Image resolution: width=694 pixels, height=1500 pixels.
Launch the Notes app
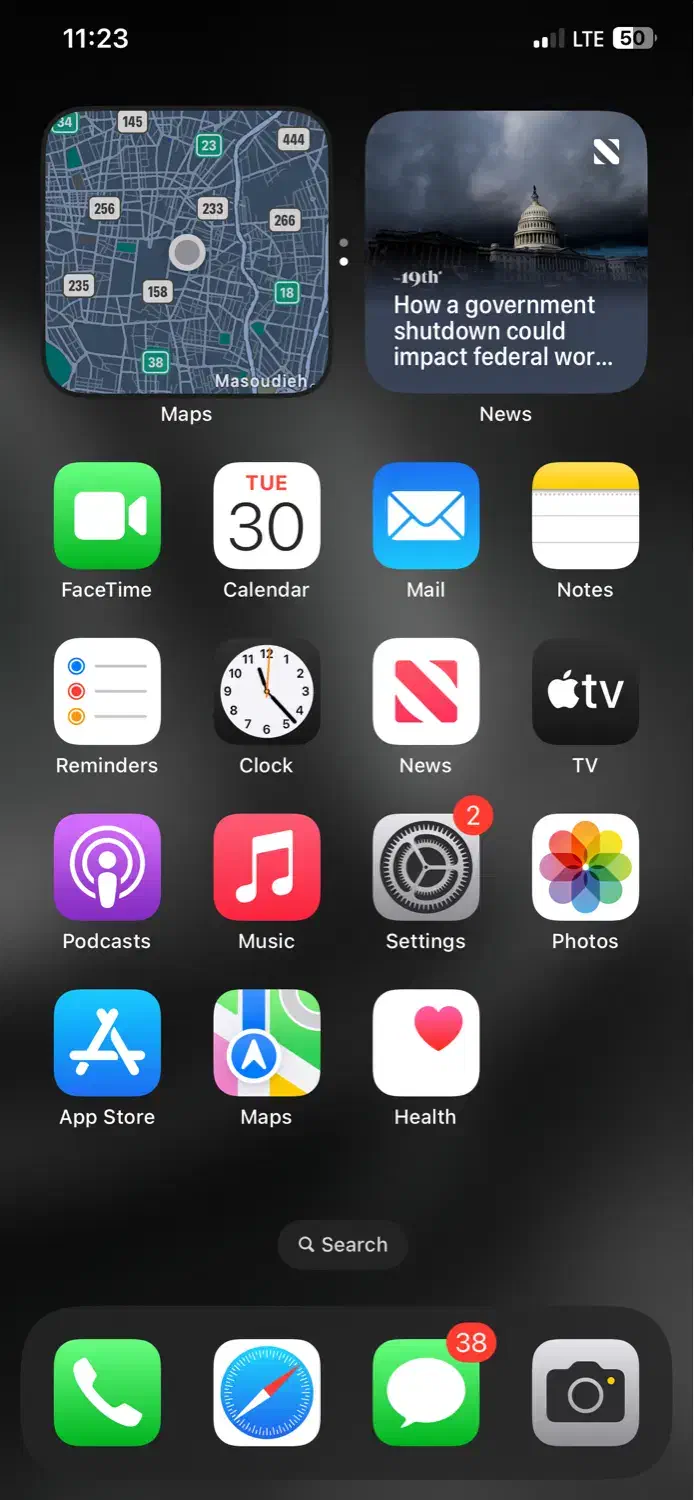(585, 516)
